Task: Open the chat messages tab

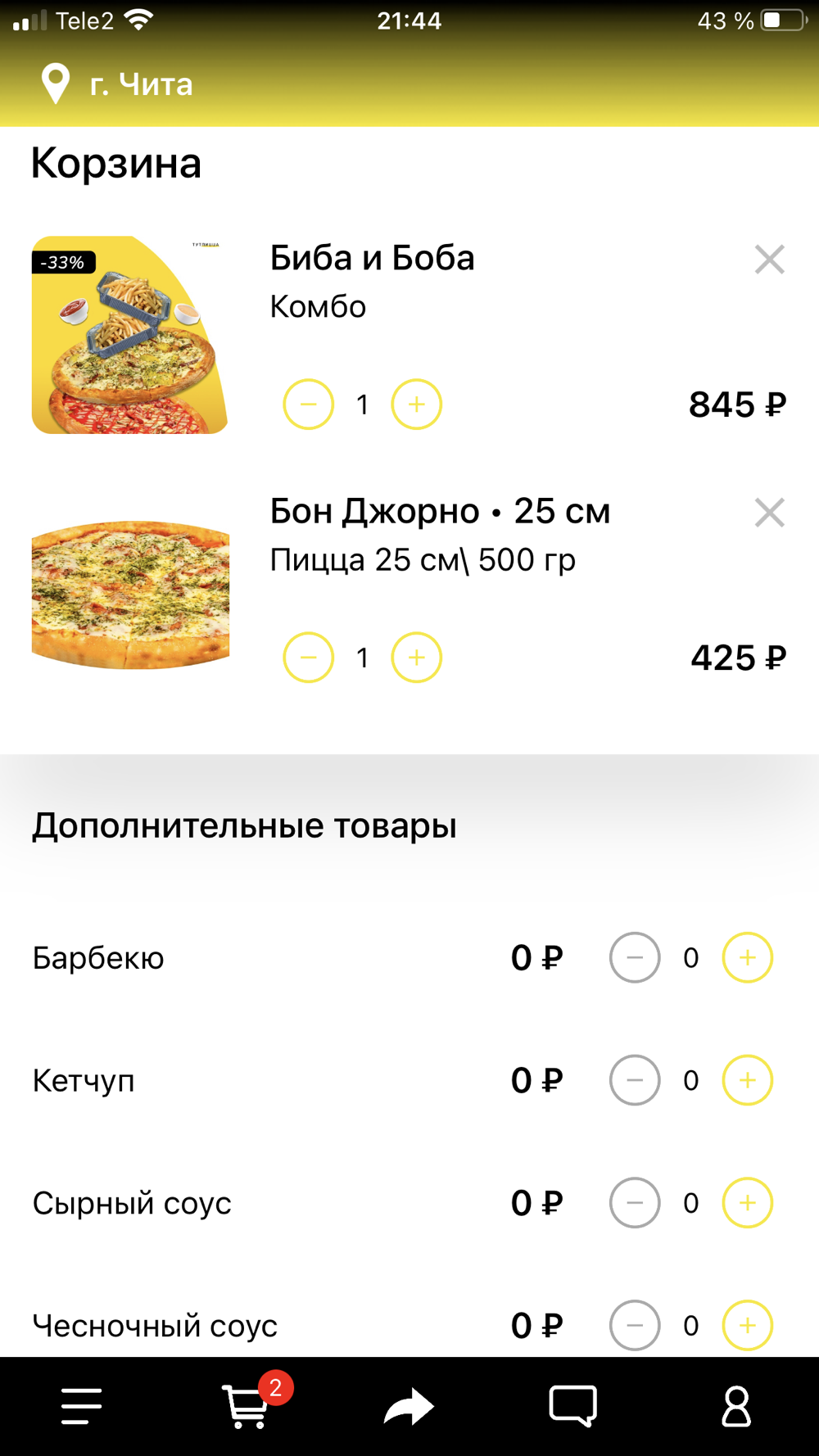Action: point(572,1406)
